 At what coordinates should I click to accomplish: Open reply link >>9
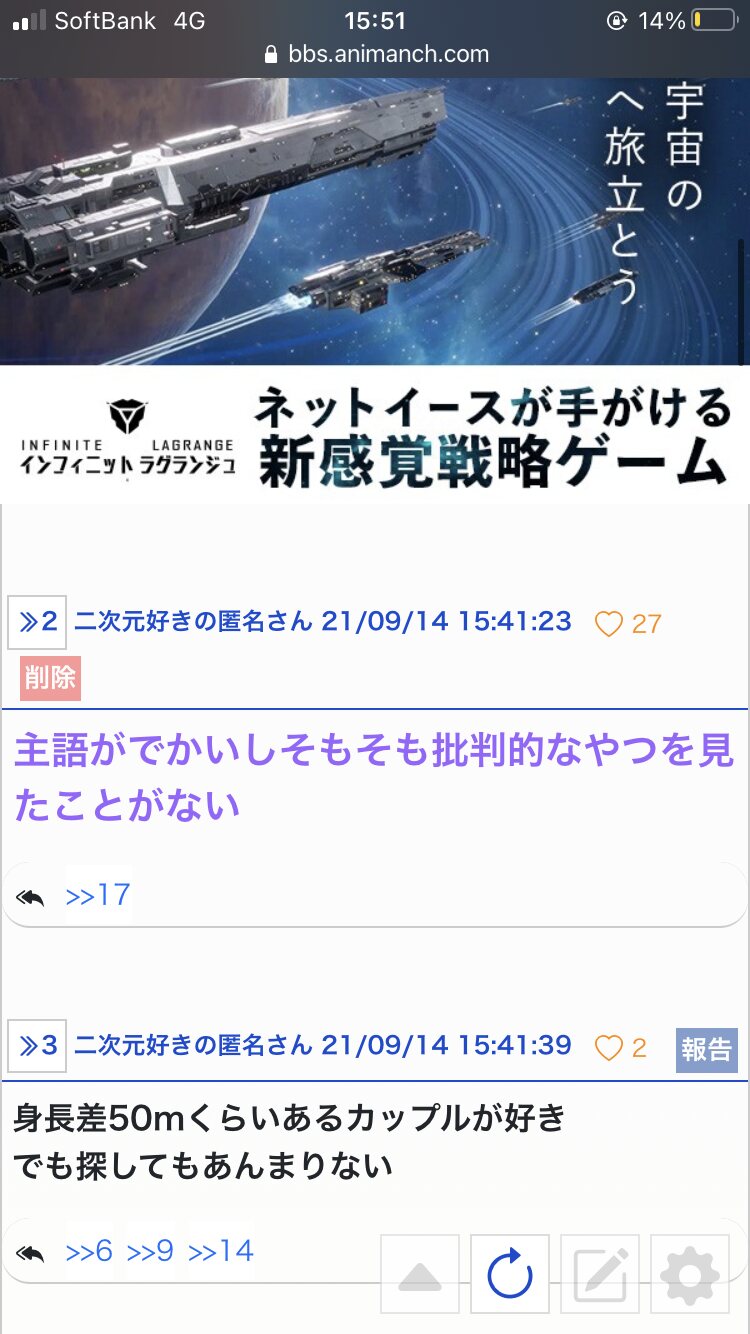coord(151,1251)
